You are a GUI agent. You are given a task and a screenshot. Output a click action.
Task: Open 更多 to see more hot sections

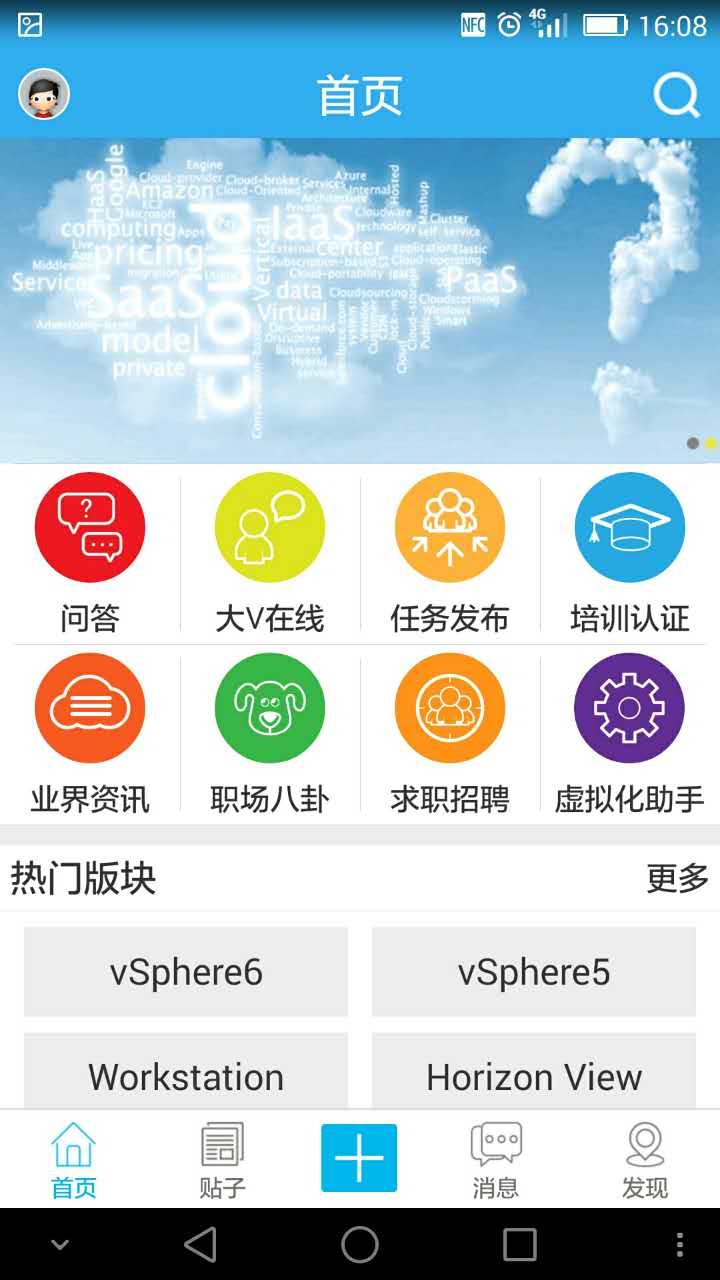click(x=676, y=877)
